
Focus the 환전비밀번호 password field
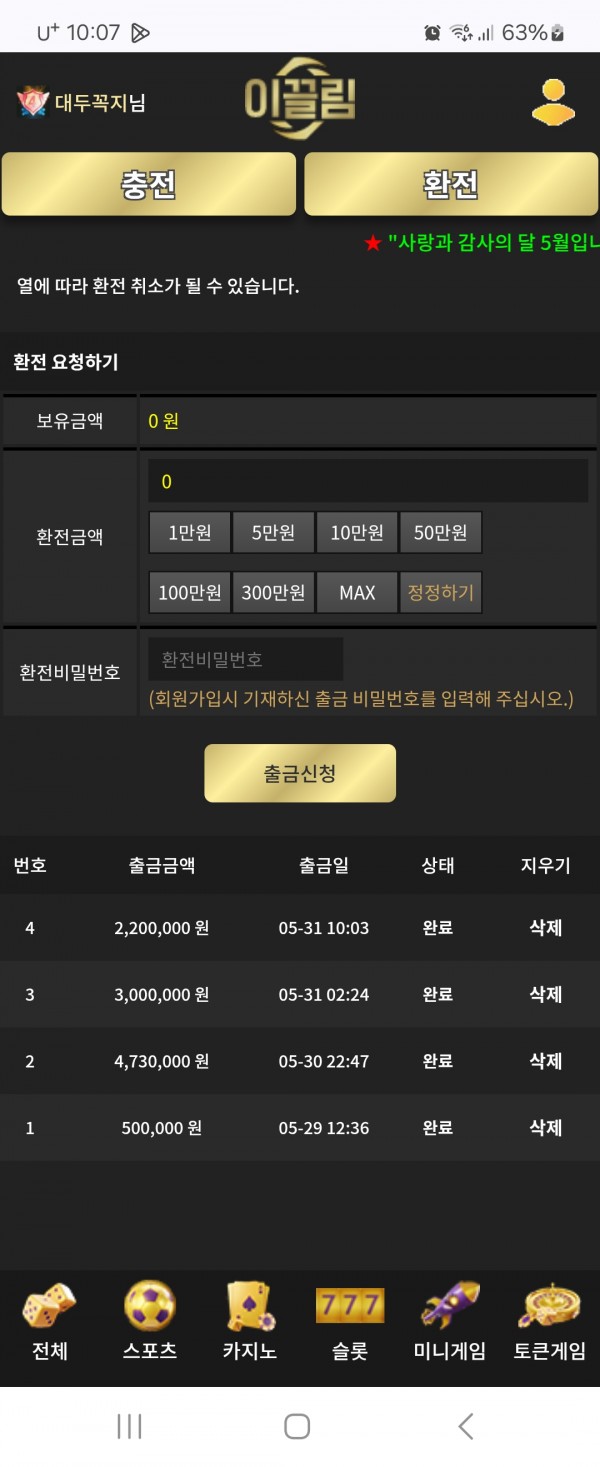click(245, 660)
